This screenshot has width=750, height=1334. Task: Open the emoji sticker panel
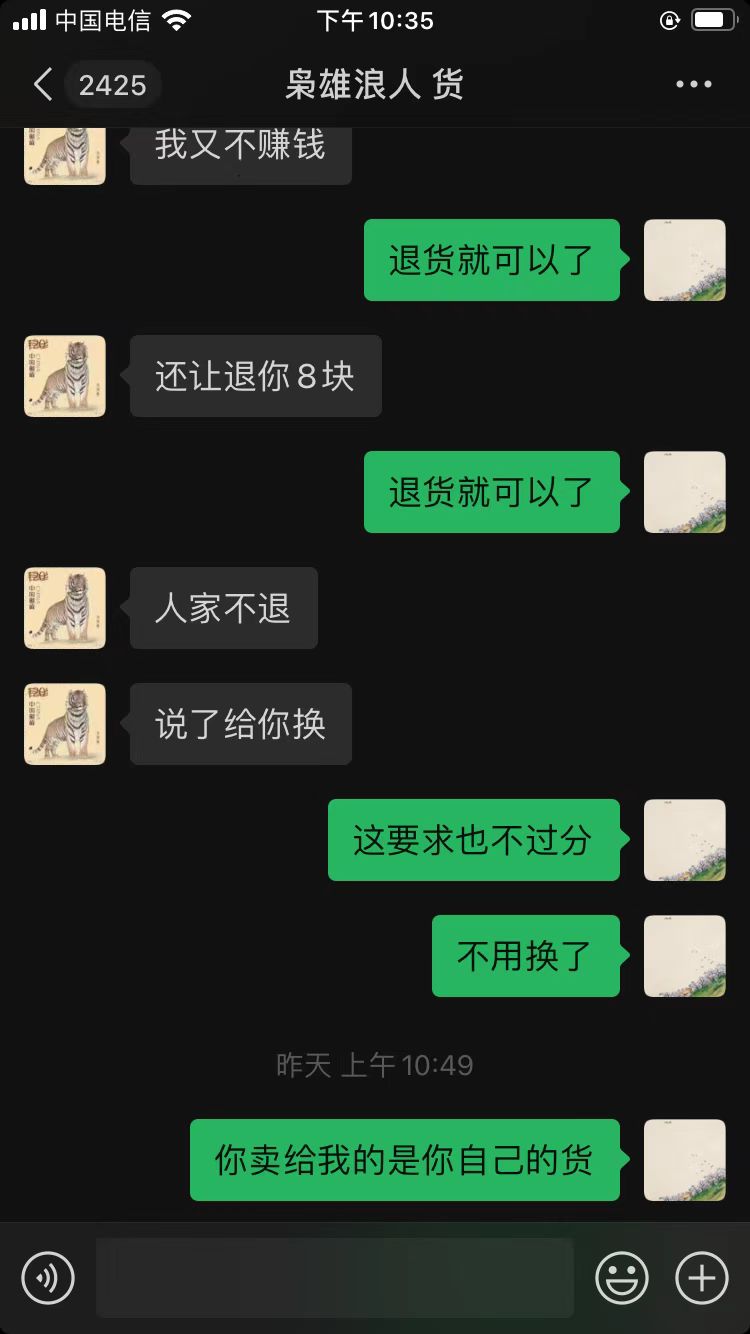(x=622, y=1278)
